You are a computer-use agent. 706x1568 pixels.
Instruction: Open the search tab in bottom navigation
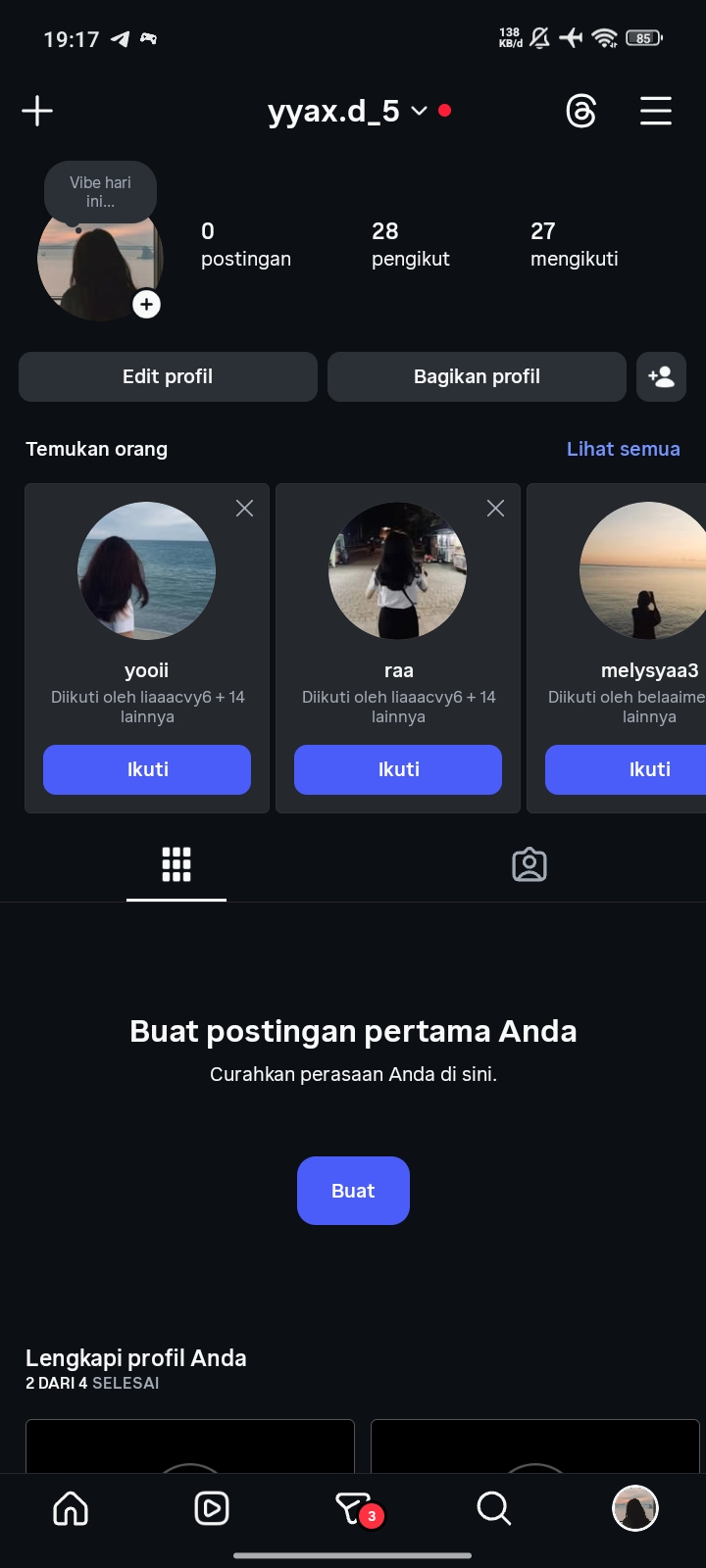tap(494, 1508)
